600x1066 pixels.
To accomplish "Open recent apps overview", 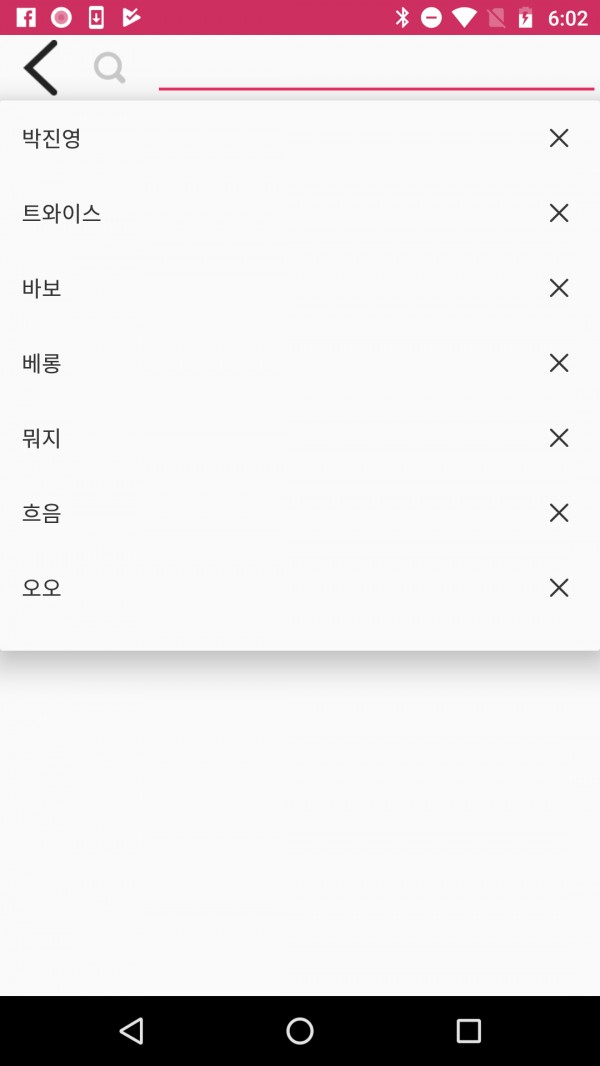I will point(468,1031).
